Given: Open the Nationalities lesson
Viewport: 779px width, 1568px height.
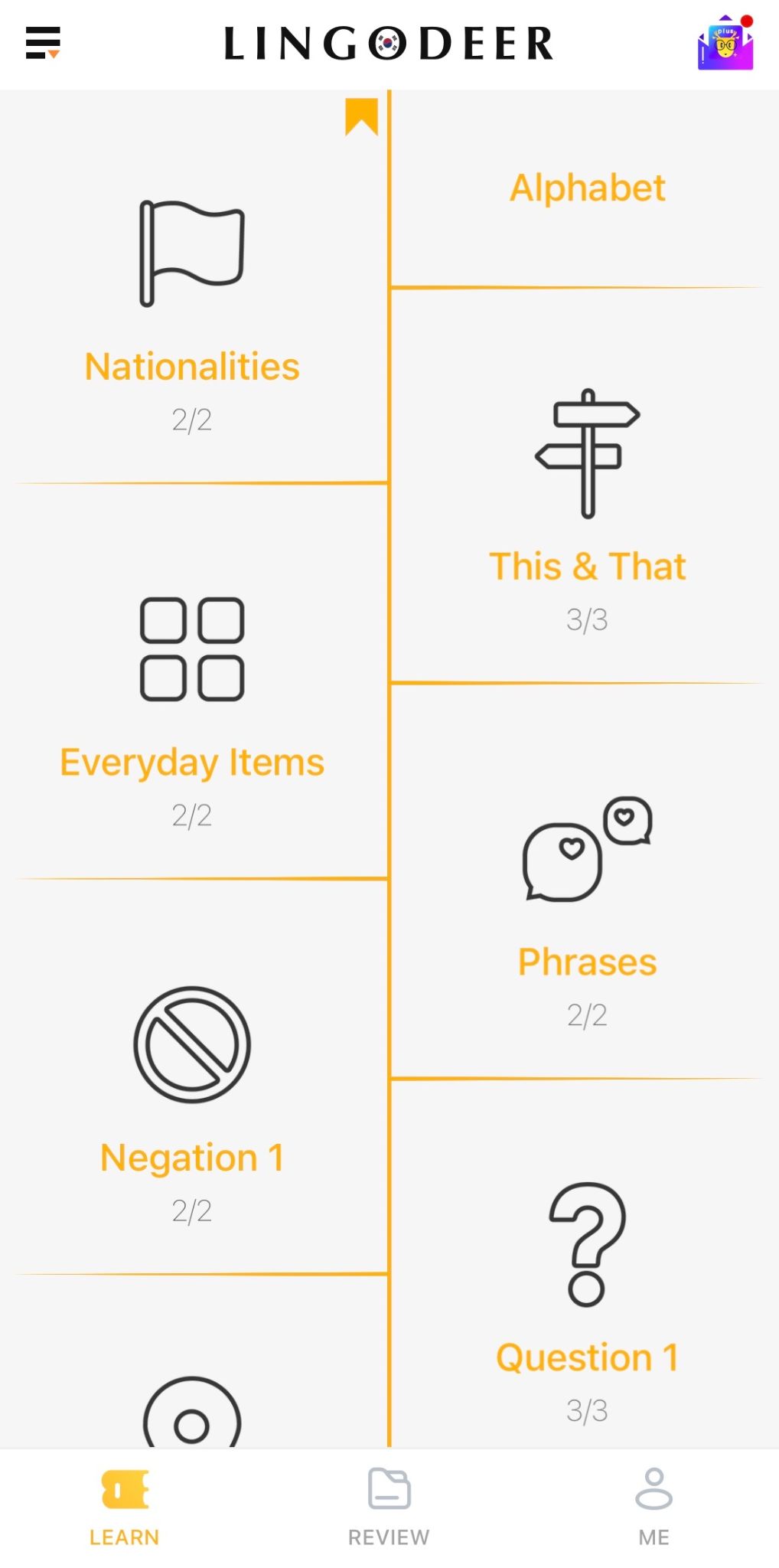Looking at the screenshot, I should click(192, 306).
